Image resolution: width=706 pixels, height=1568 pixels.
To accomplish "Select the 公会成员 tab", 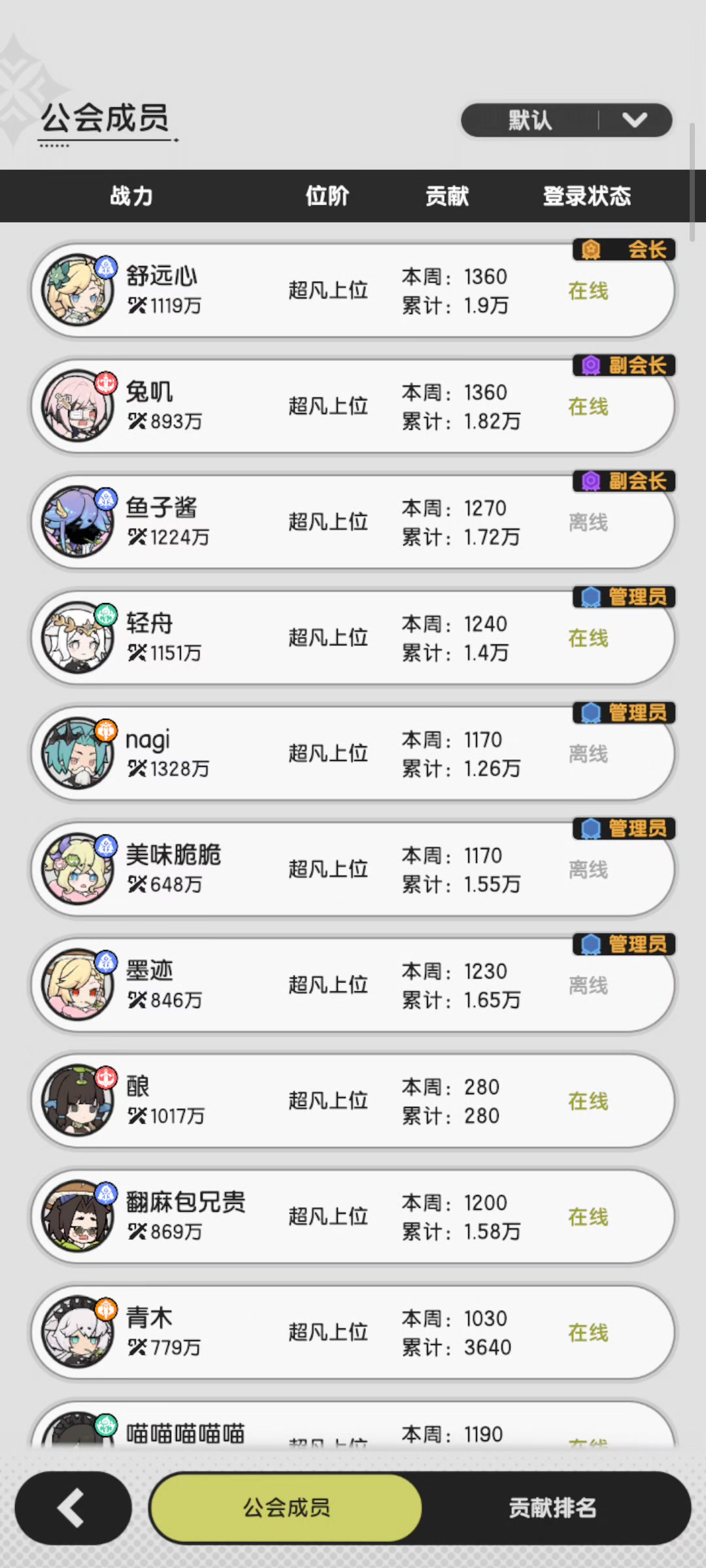I will pos(286,1508).
